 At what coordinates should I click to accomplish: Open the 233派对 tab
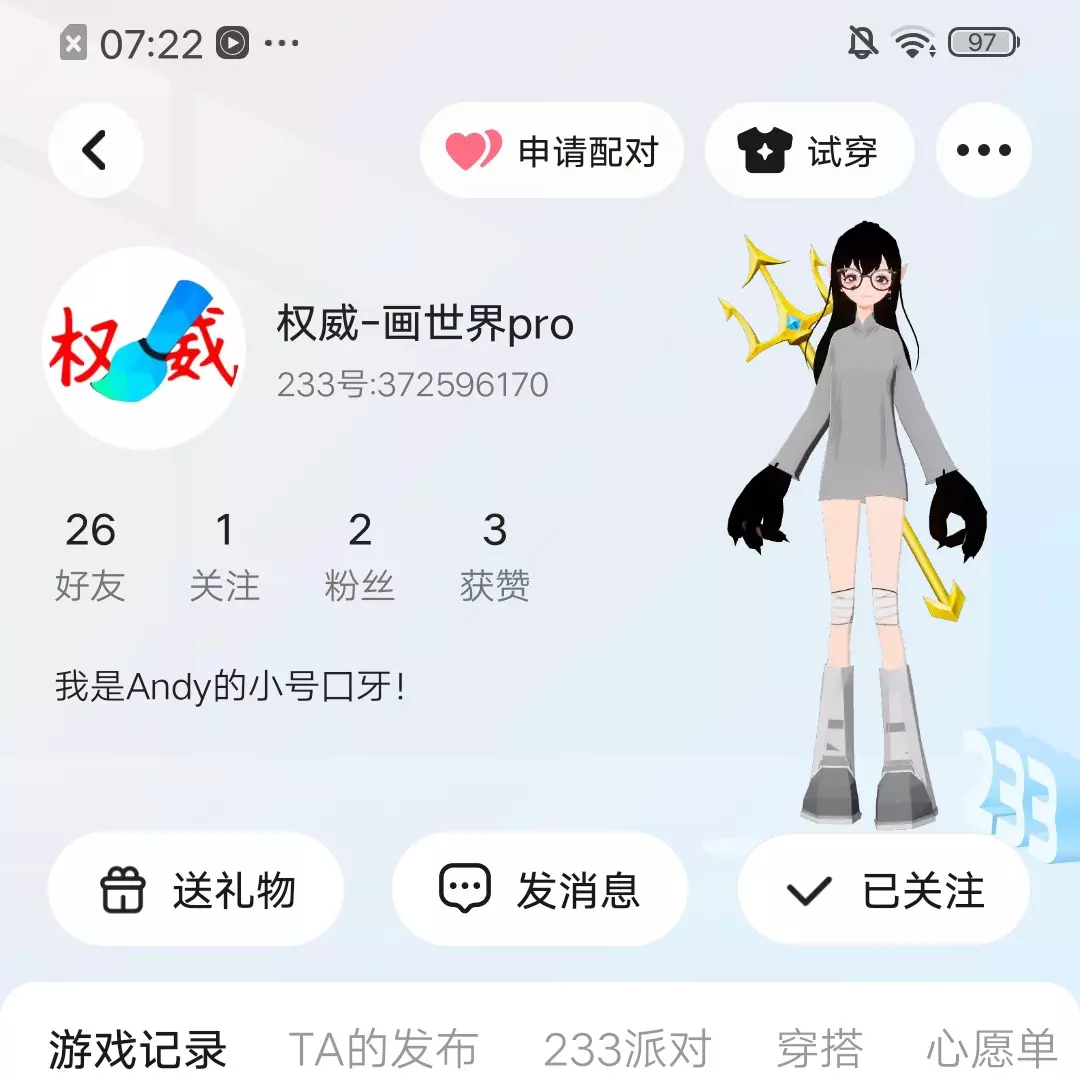(x=627, y=1049)
